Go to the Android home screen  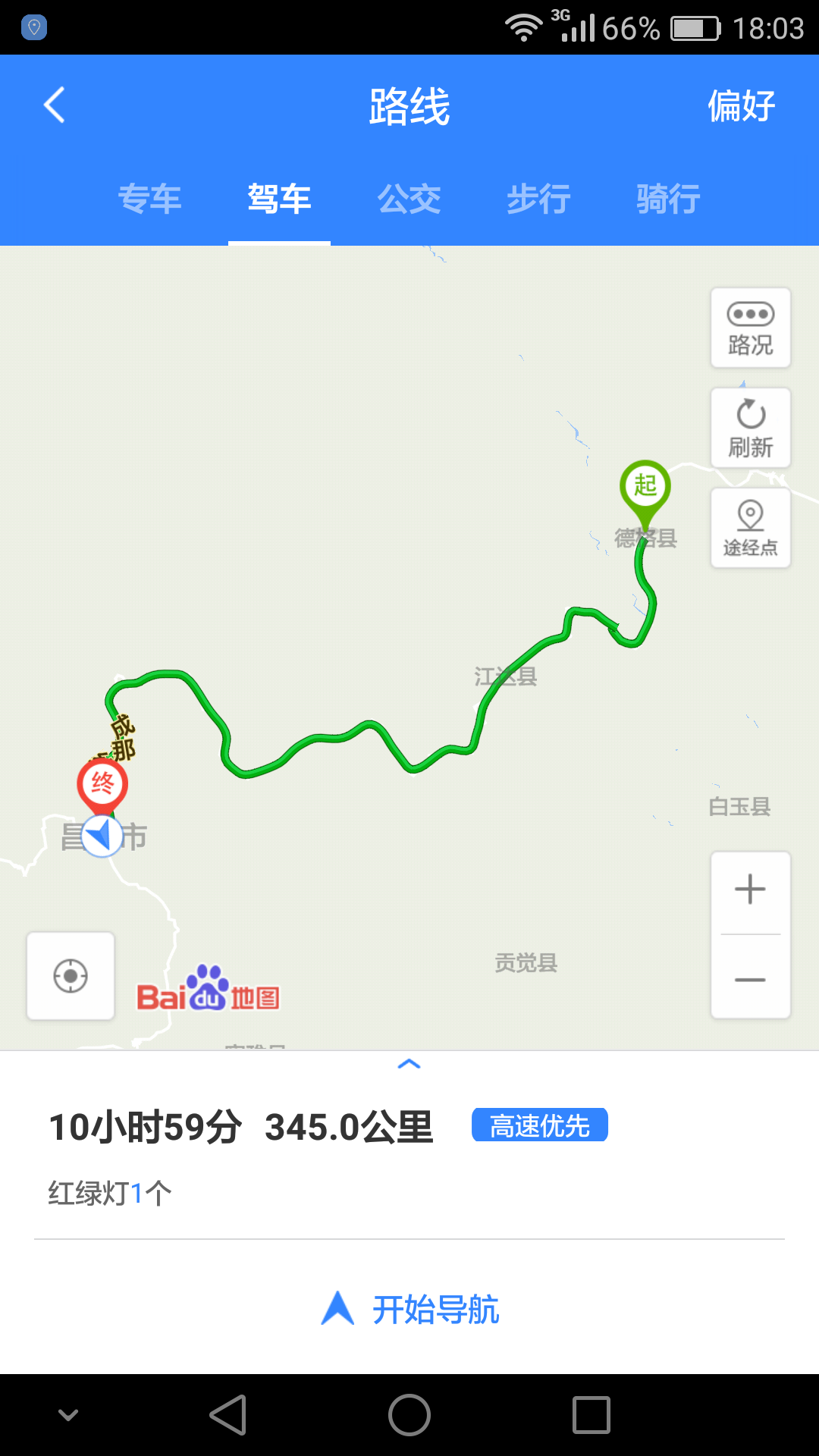pyautogui.click(x=409, y=1415)
